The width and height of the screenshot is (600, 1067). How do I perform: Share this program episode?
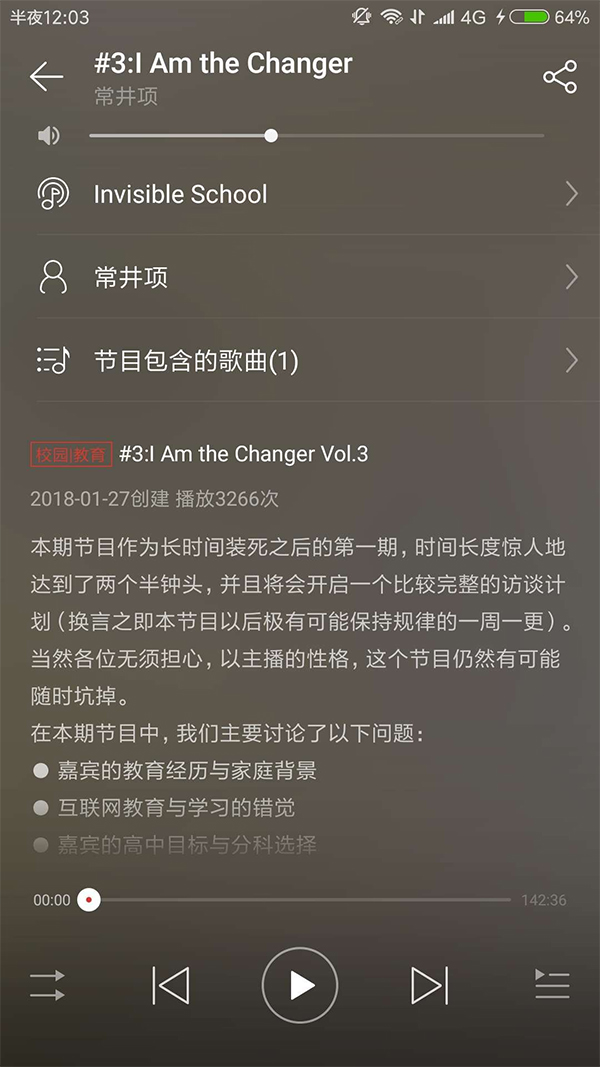point(560,77)
